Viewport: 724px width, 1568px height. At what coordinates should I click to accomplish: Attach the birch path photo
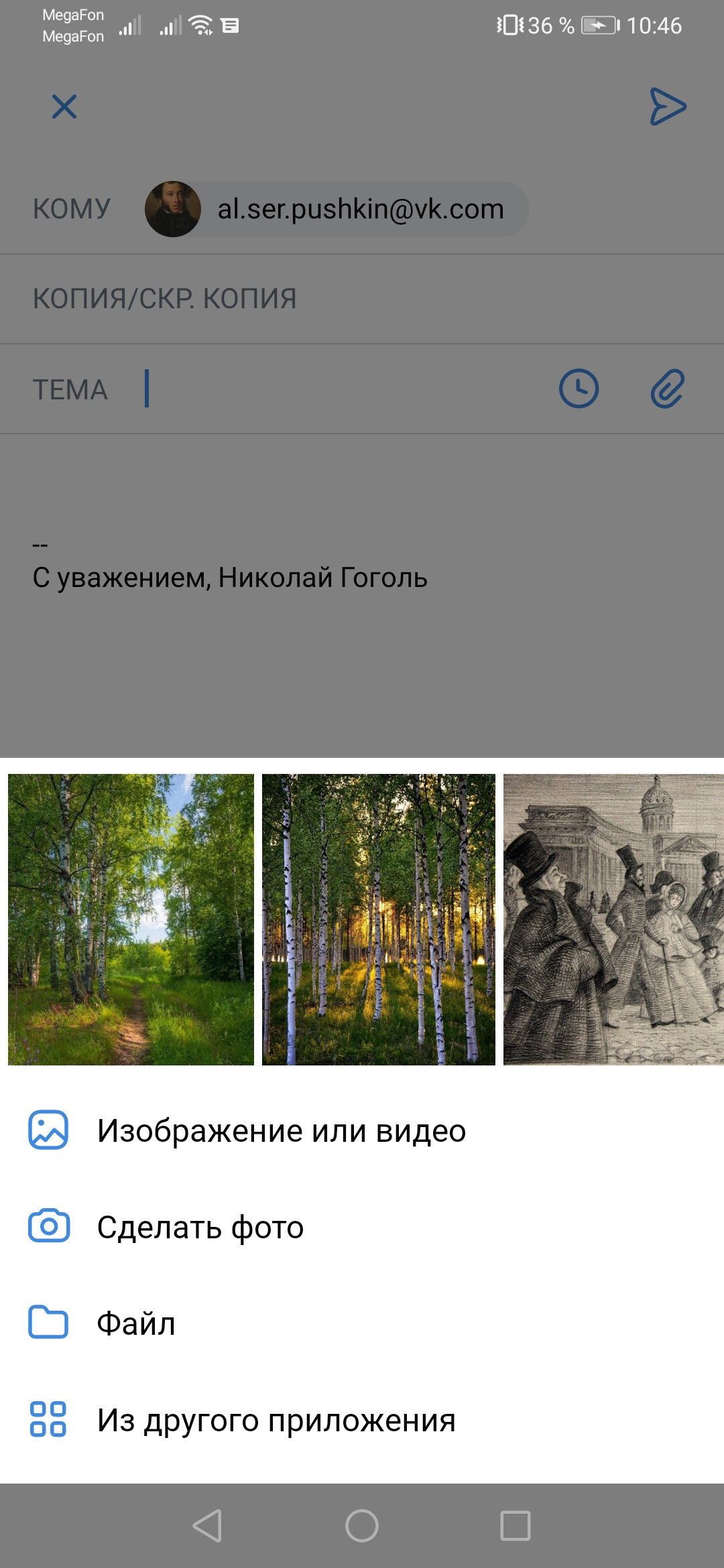click(131, 919)
